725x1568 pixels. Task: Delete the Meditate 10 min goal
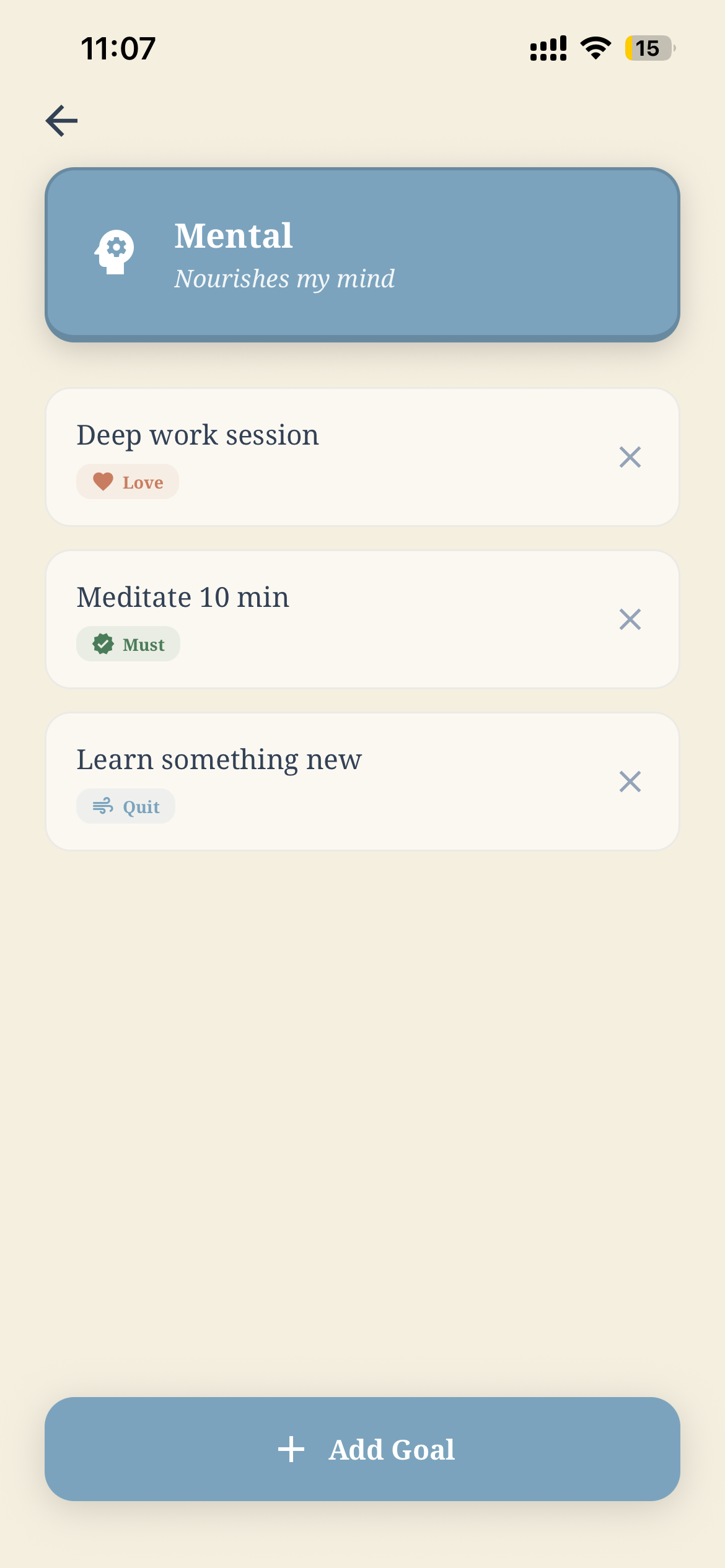pyautogui.click(x=630, y=619)
